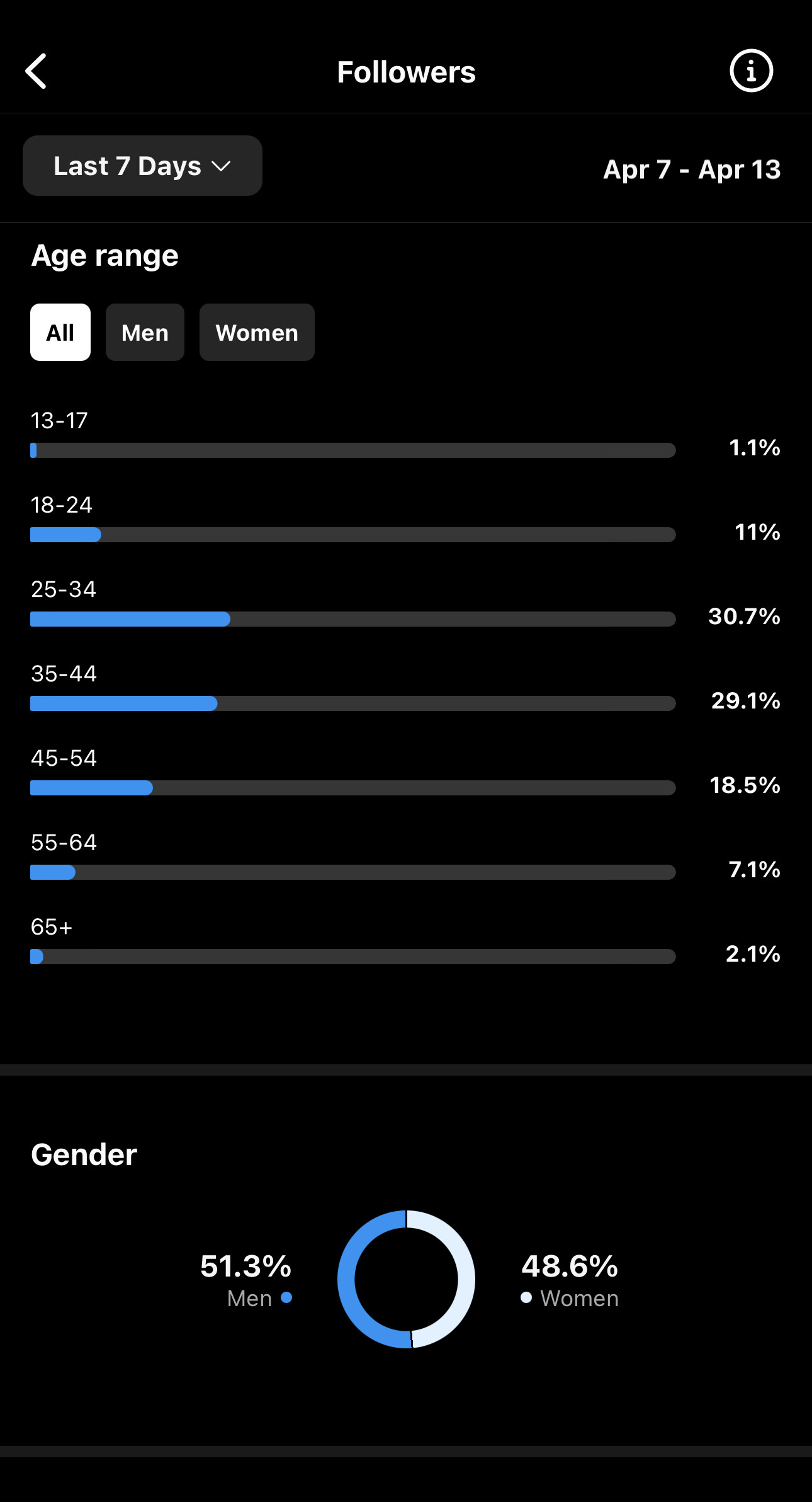The image size is (812, 1502).
Task: Go back from Followers screen
Action: point(36,71)
